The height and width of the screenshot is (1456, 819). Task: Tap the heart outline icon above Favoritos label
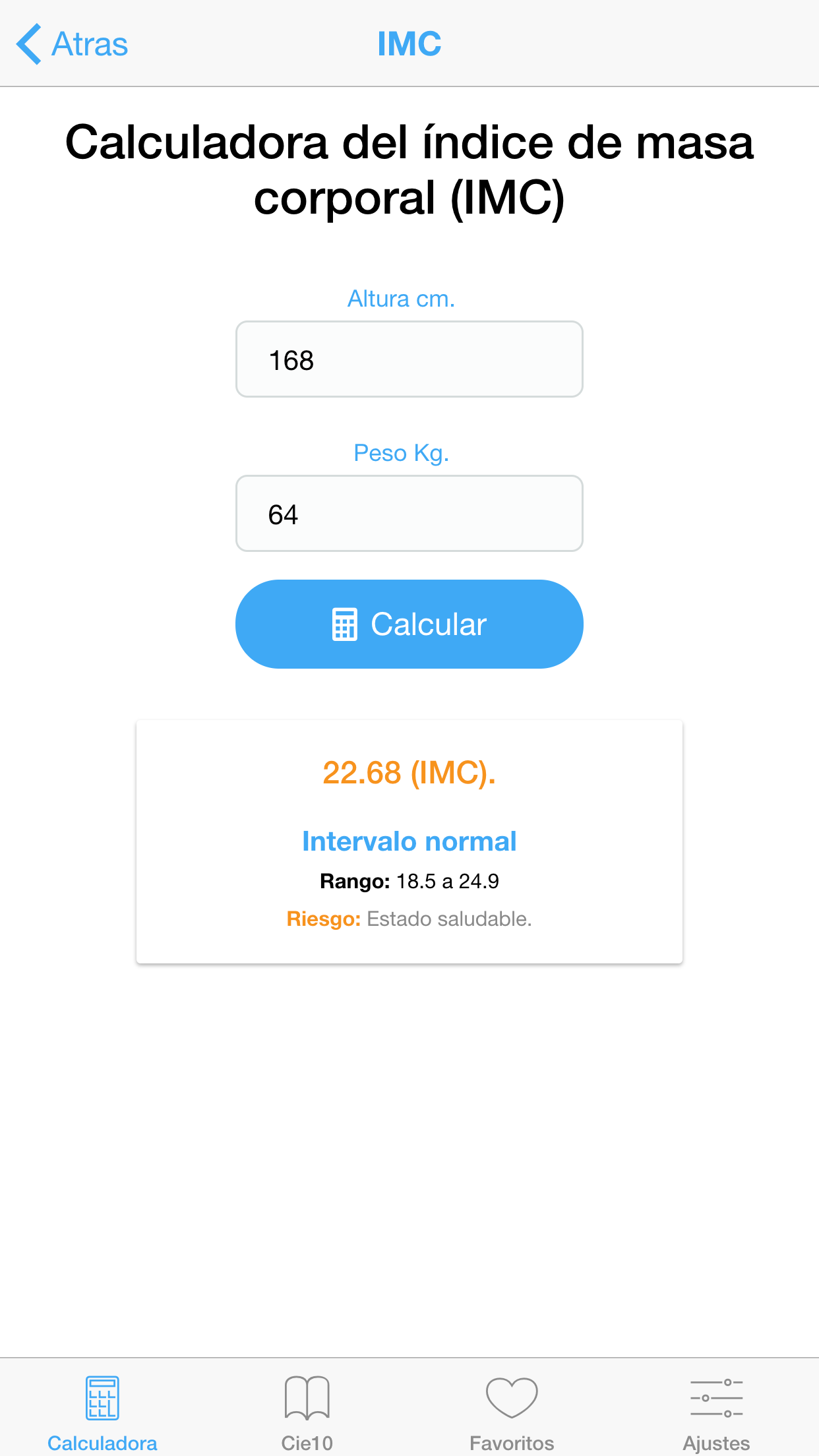coord(512,1396)
